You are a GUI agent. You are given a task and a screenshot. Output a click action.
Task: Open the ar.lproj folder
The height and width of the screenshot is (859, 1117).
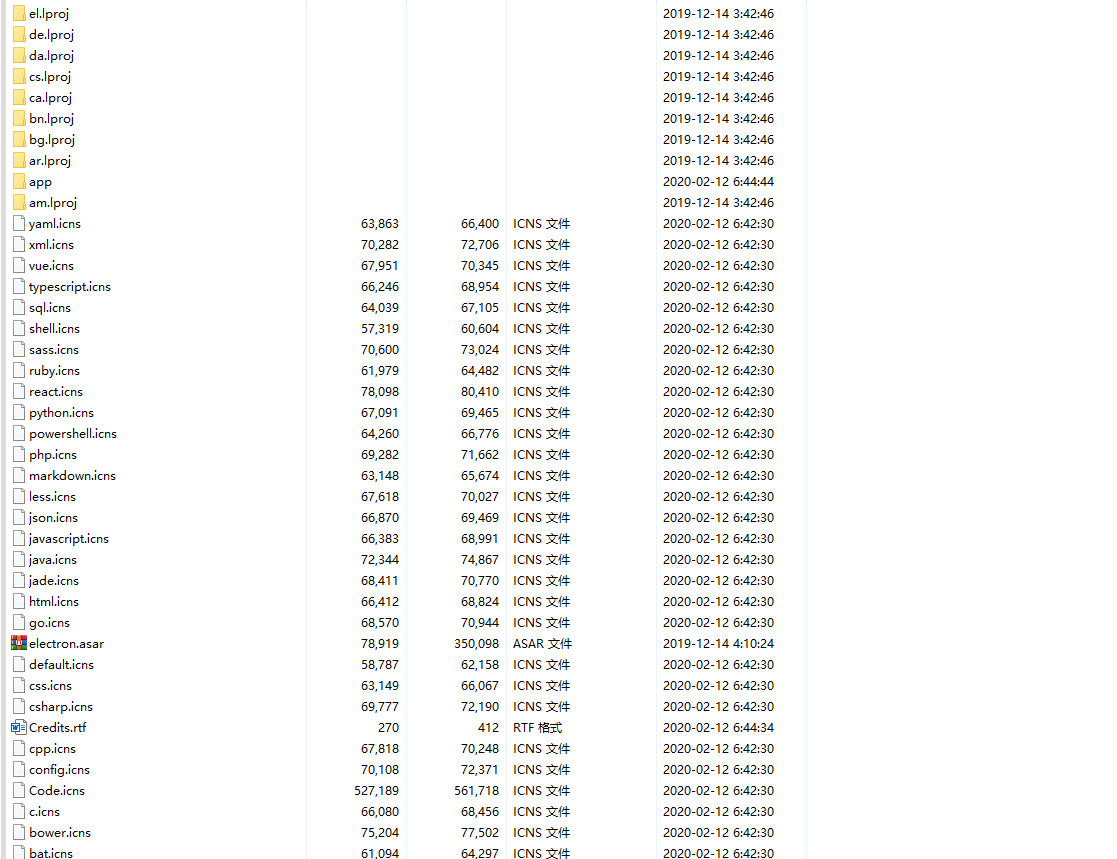pyautogui.click(x=50, y=161)
